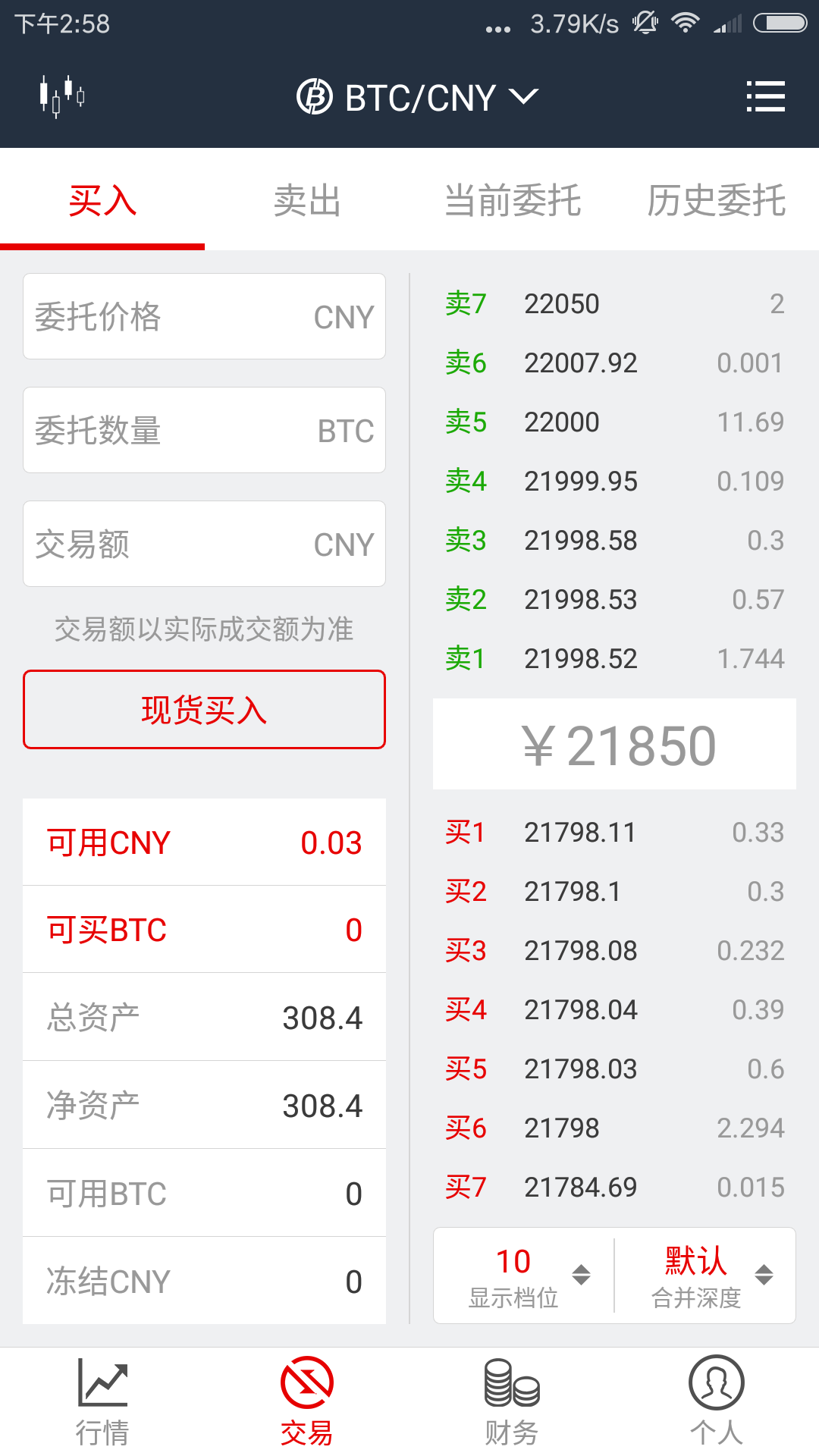This screenshot has height=1456, width=819.
Task: Tap the 交易额 CNY input field
Action: pyautogui.click(x=204, y=544)
